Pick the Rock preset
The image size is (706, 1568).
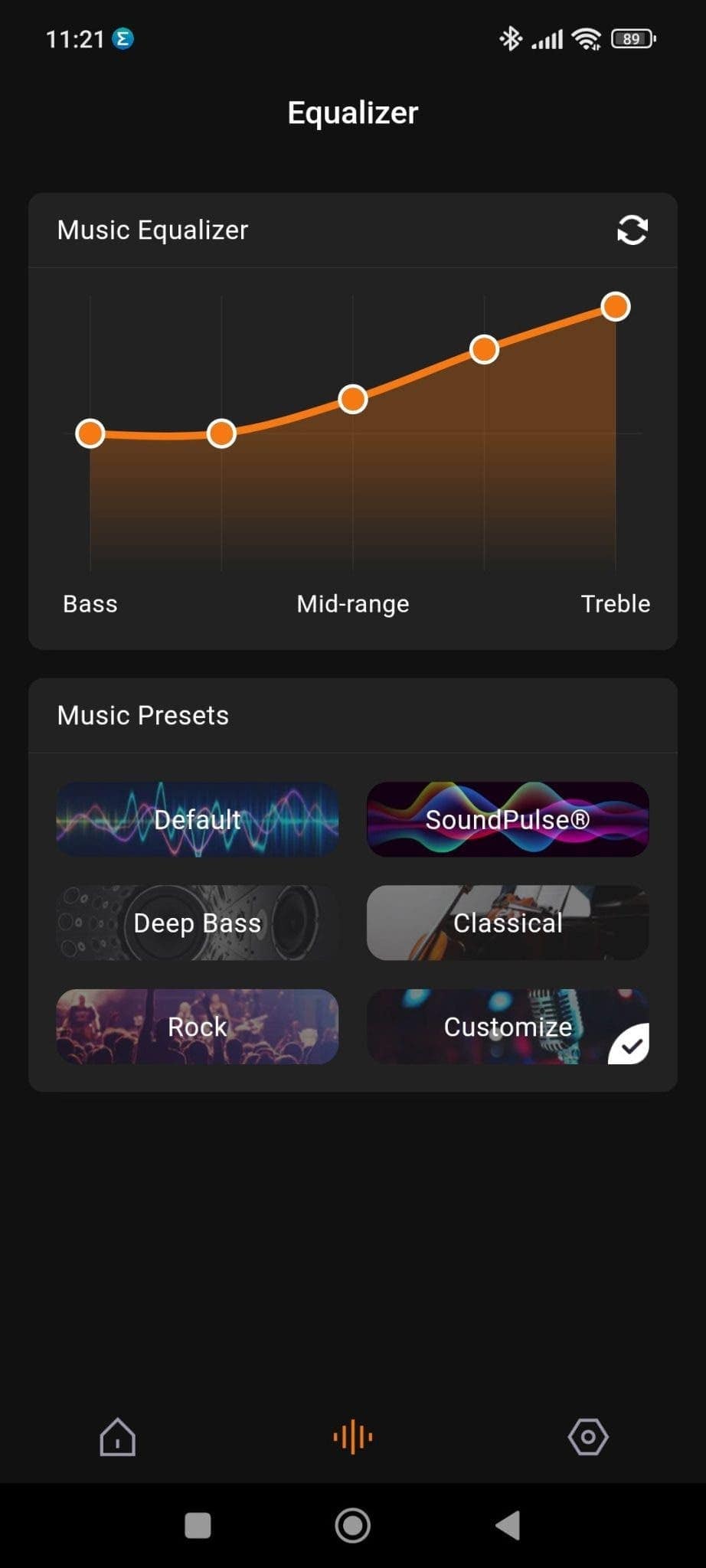point(198,1027)
